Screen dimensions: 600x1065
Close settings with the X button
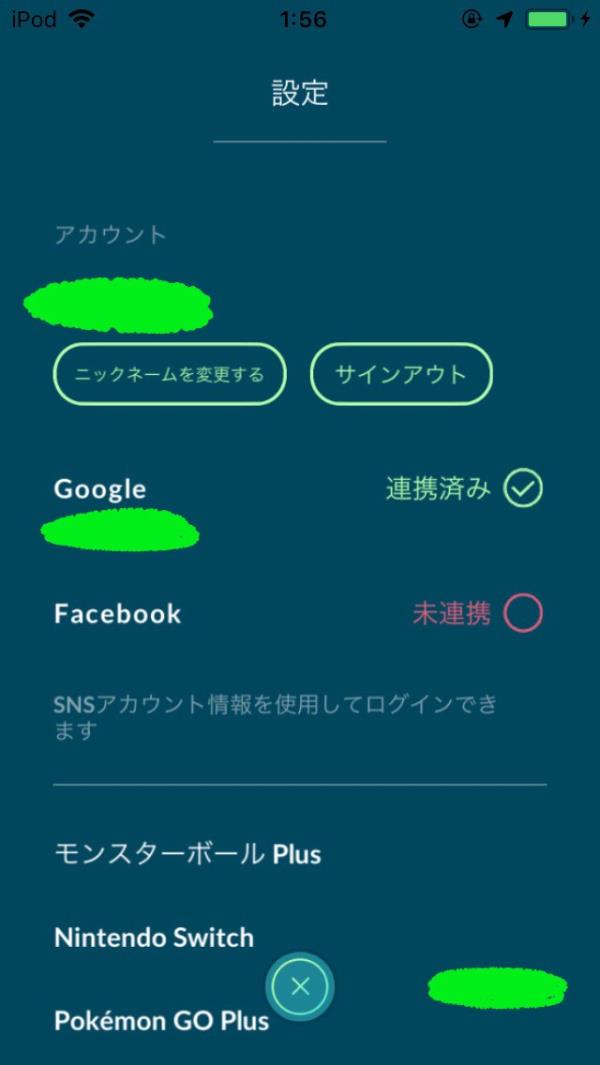(x=300, y=986)
